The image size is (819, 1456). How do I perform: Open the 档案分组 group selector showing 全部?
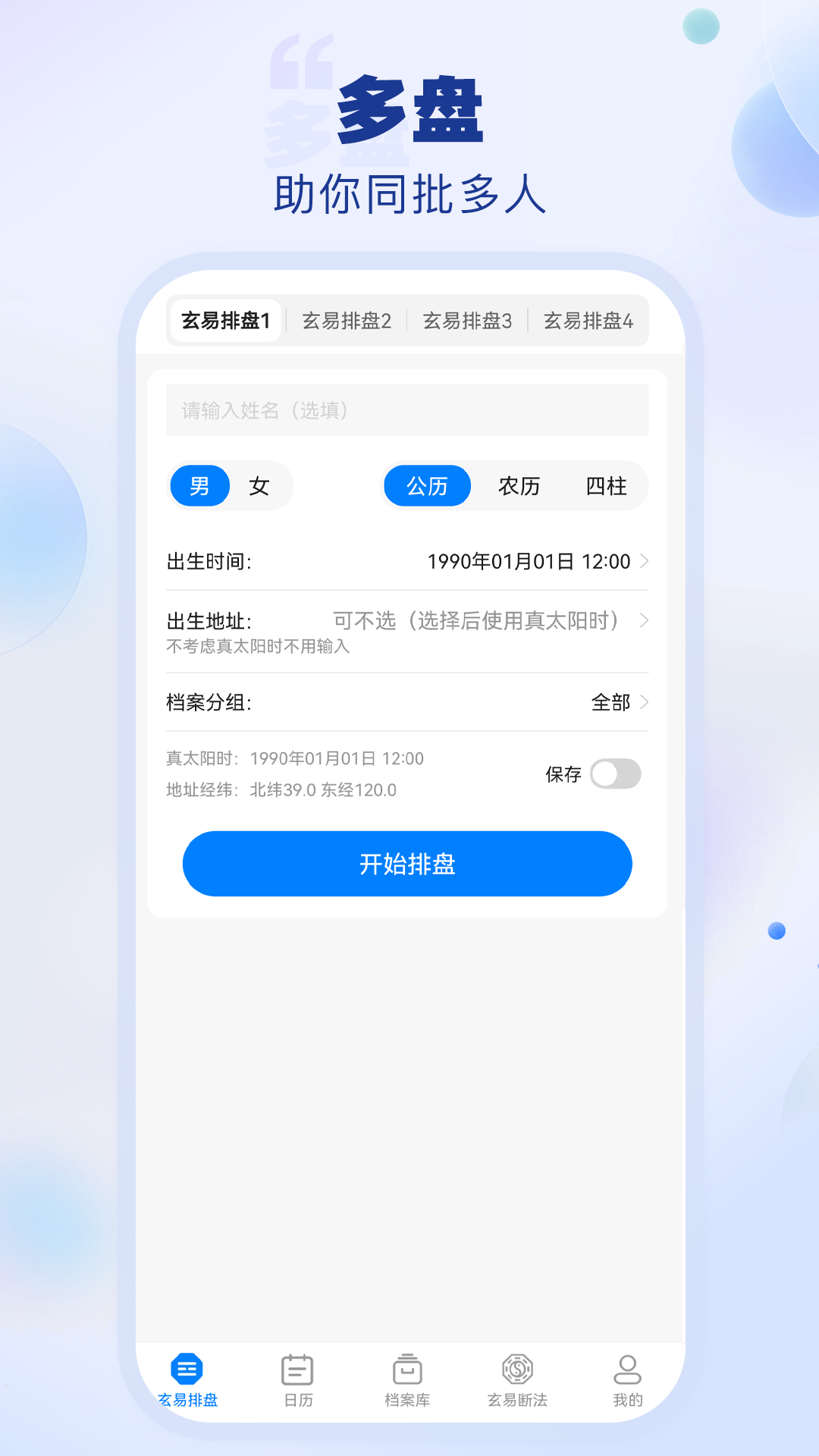[610, 703]
